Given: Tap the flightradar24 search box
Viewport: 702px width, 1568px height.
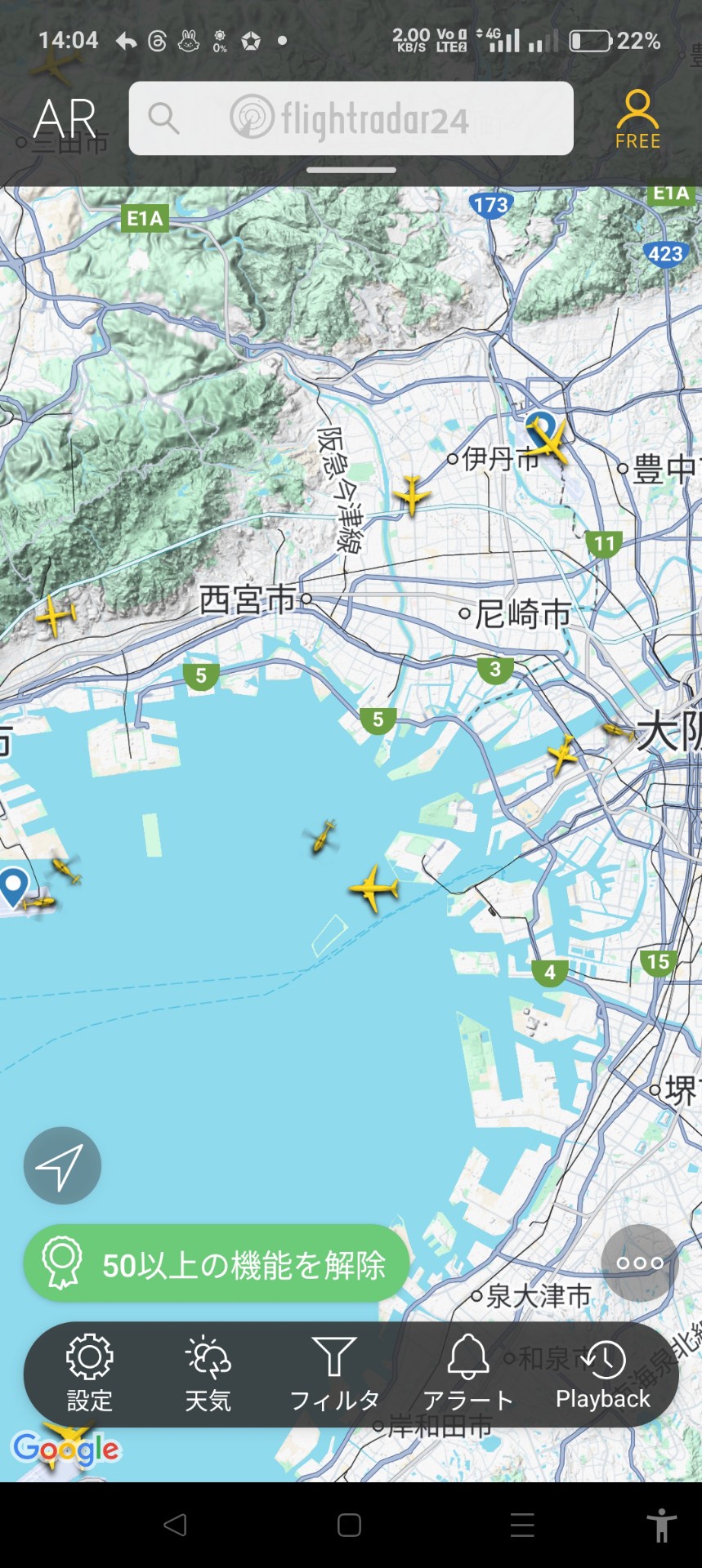Looking at the screenshot, I should pos(351,118).
